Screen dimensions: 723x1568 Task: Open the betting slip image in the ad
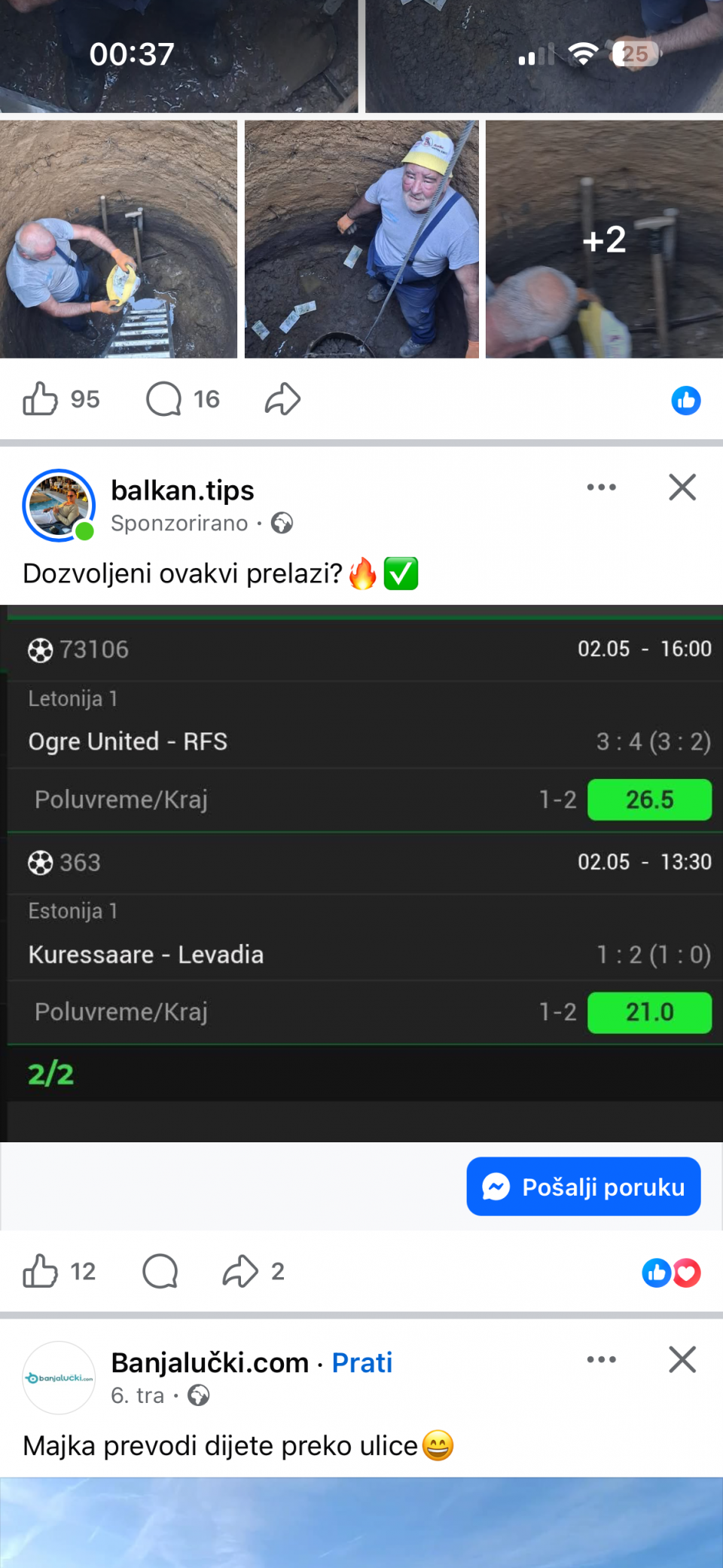[361, 873]
